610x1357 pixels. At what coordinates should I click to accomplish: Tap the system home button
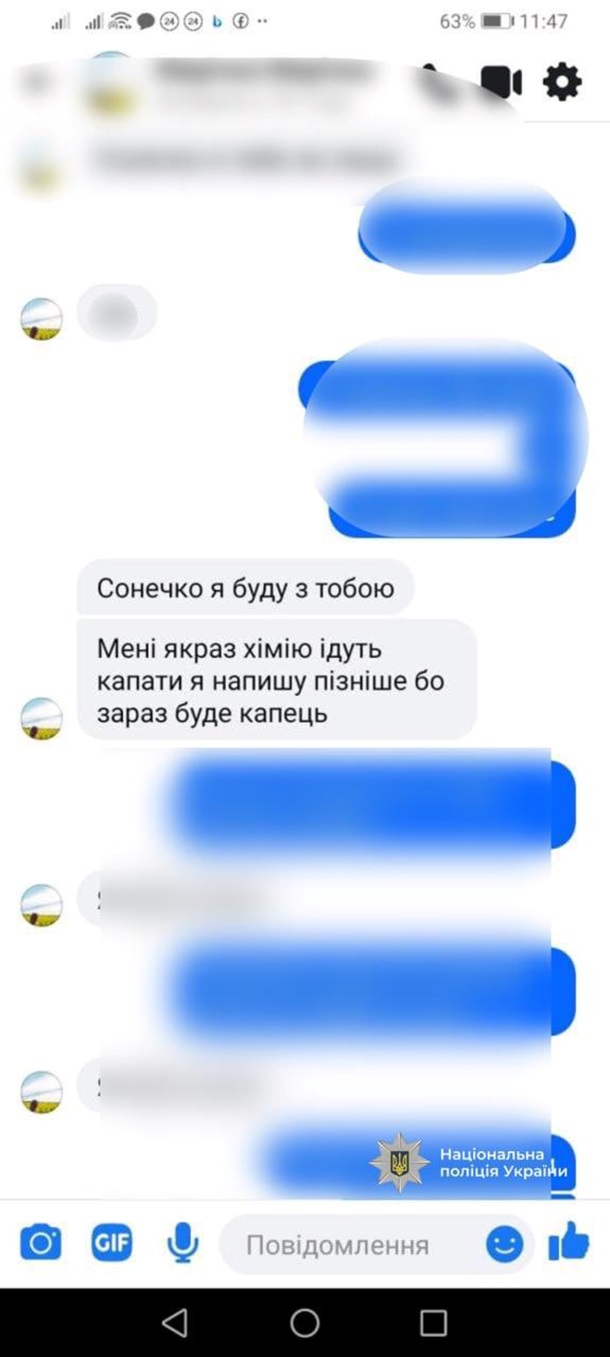coord(305,1323)
